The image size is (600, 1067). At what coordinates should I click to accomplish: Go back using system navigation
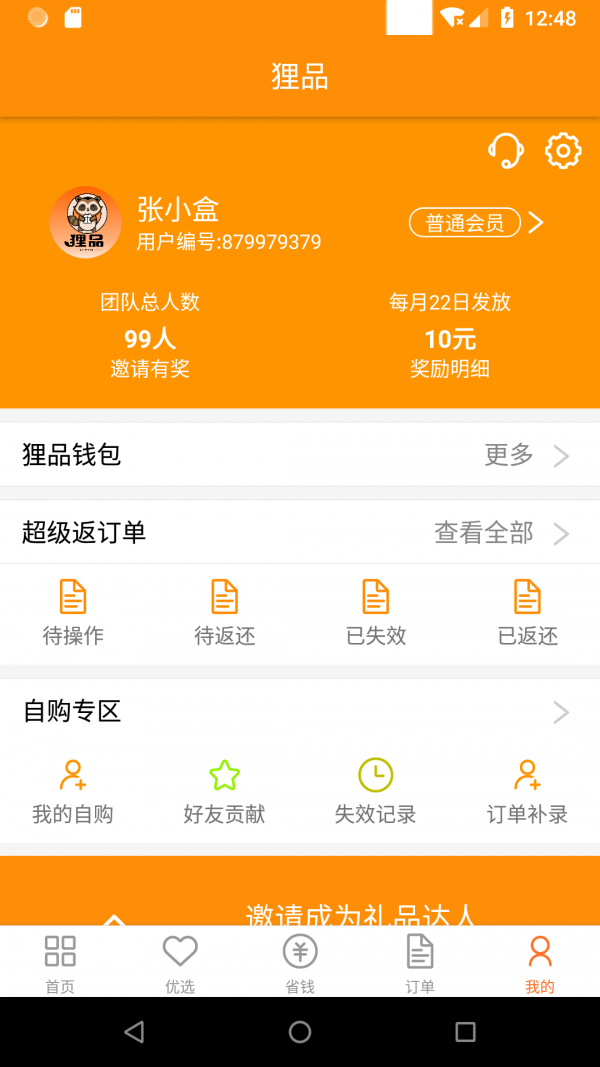[134, 1032]
